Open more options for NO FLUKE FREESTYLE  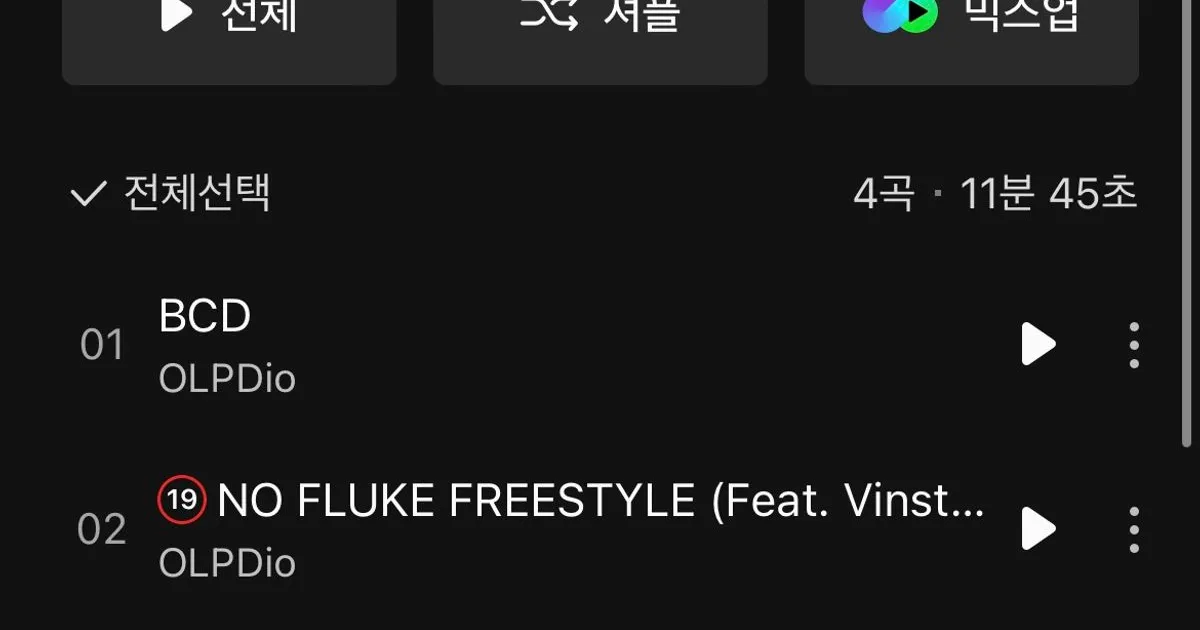pyautogui.click(x=1133, y=528)
